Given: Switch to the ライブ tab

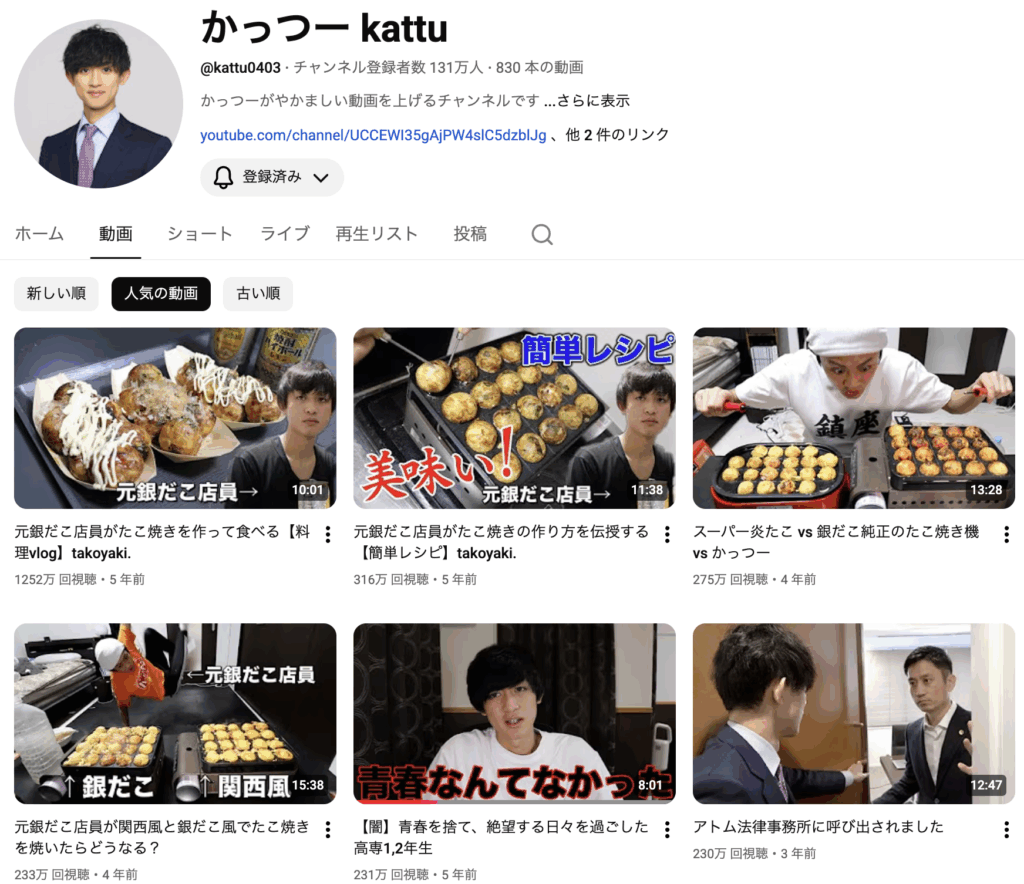Looking at the screenshot, I should (x=284, y=234).
